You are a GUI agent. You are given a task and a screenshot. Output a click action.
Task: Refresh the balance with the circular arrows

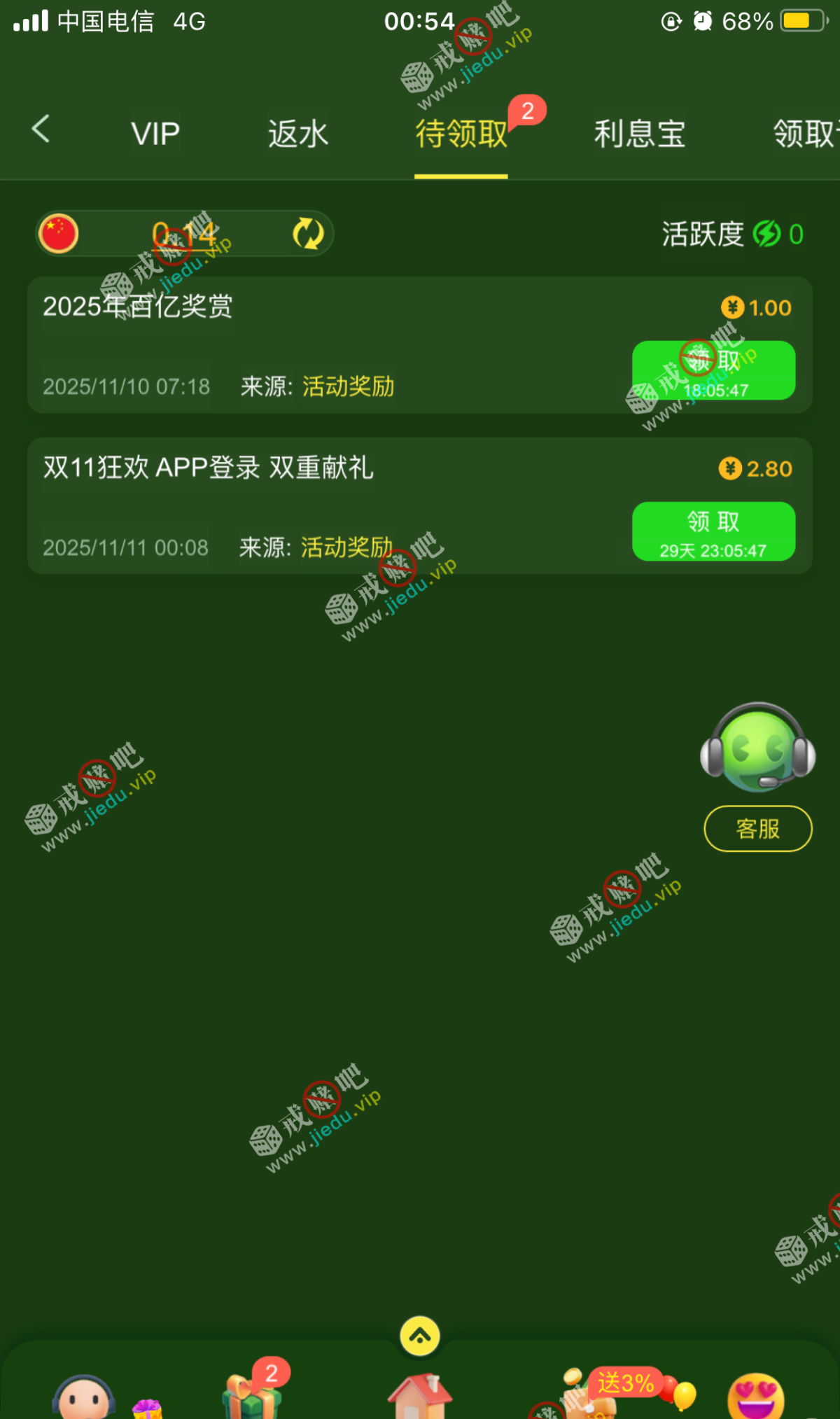(x=308, y=234)
